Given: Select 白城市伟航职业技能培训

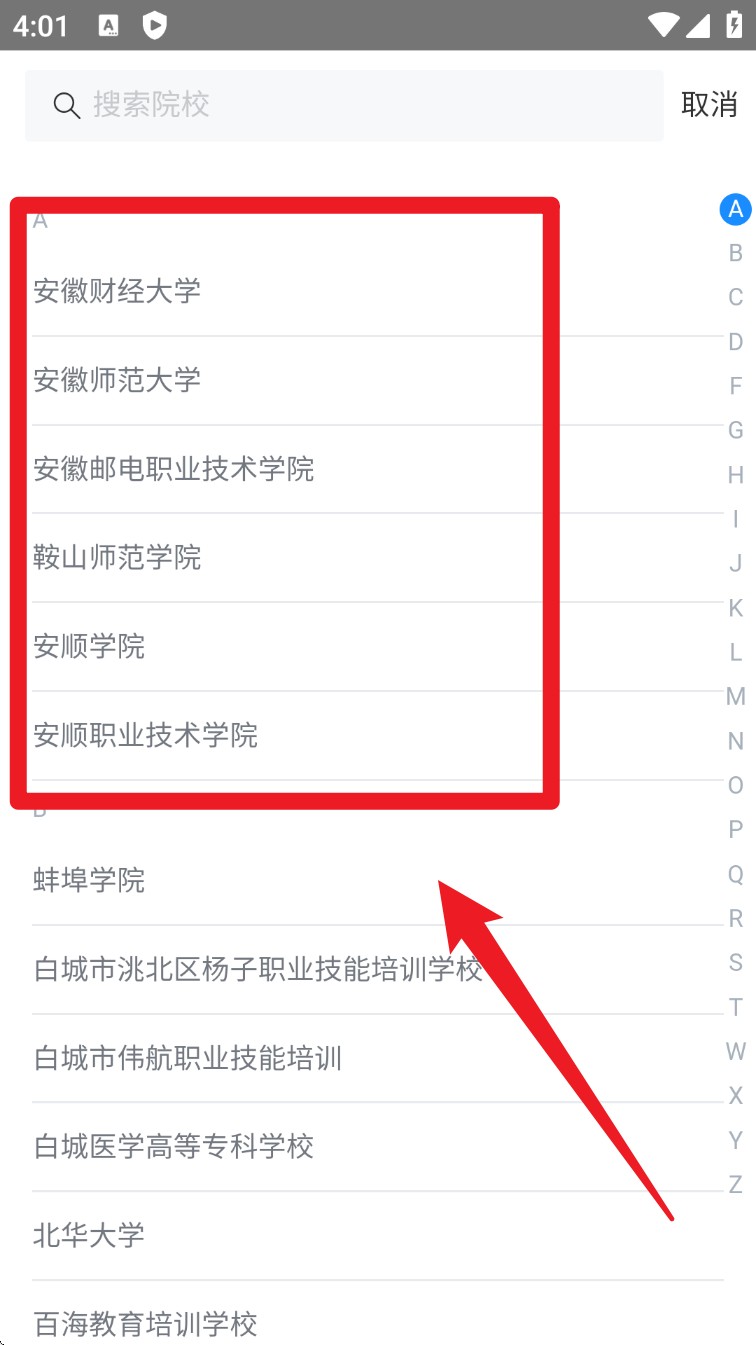Looking at the screenshot, I should pyautogui.click(x=188, y=1058).
